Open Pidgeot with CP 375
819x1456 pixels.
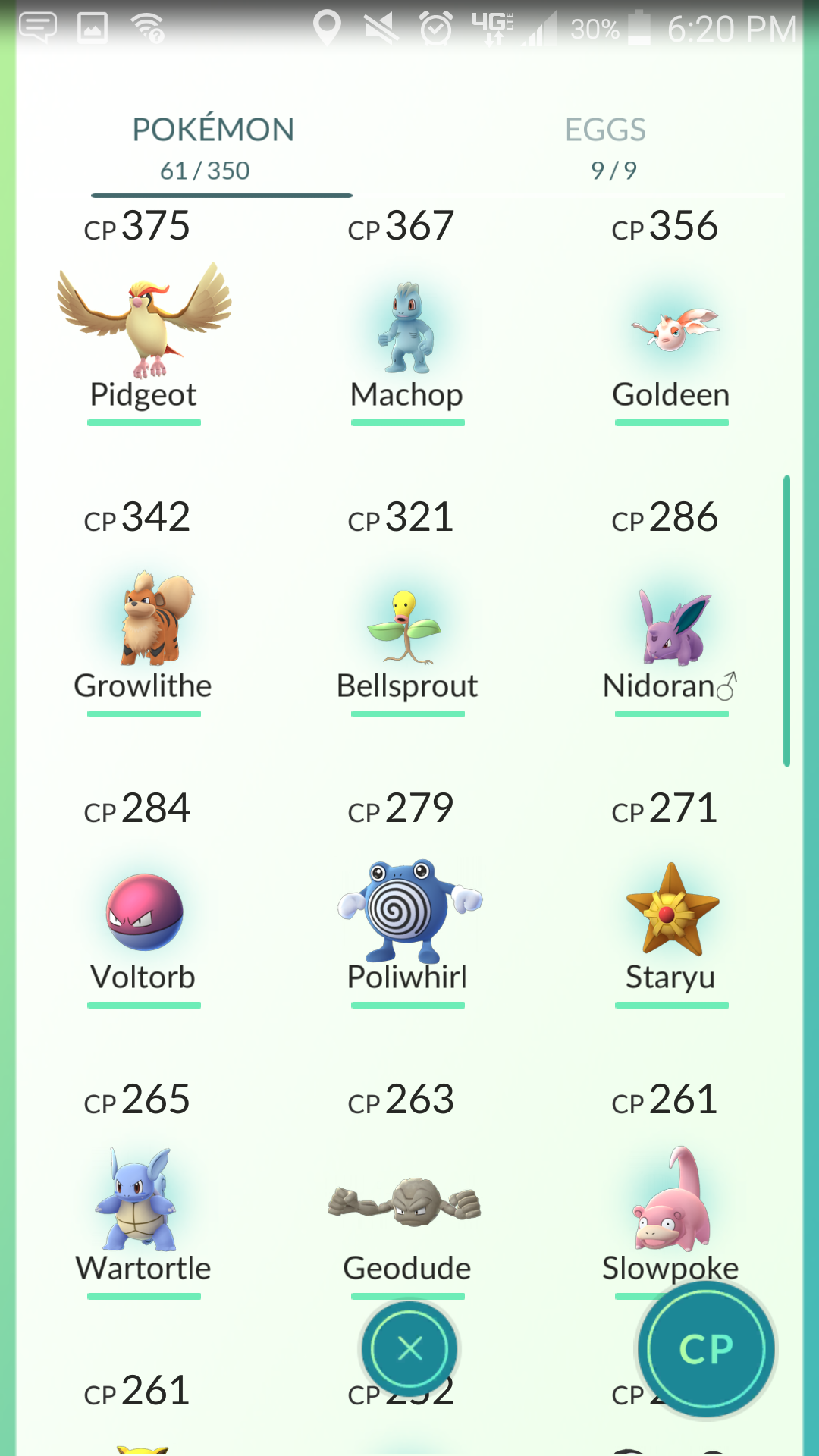(x=144, y=322)
